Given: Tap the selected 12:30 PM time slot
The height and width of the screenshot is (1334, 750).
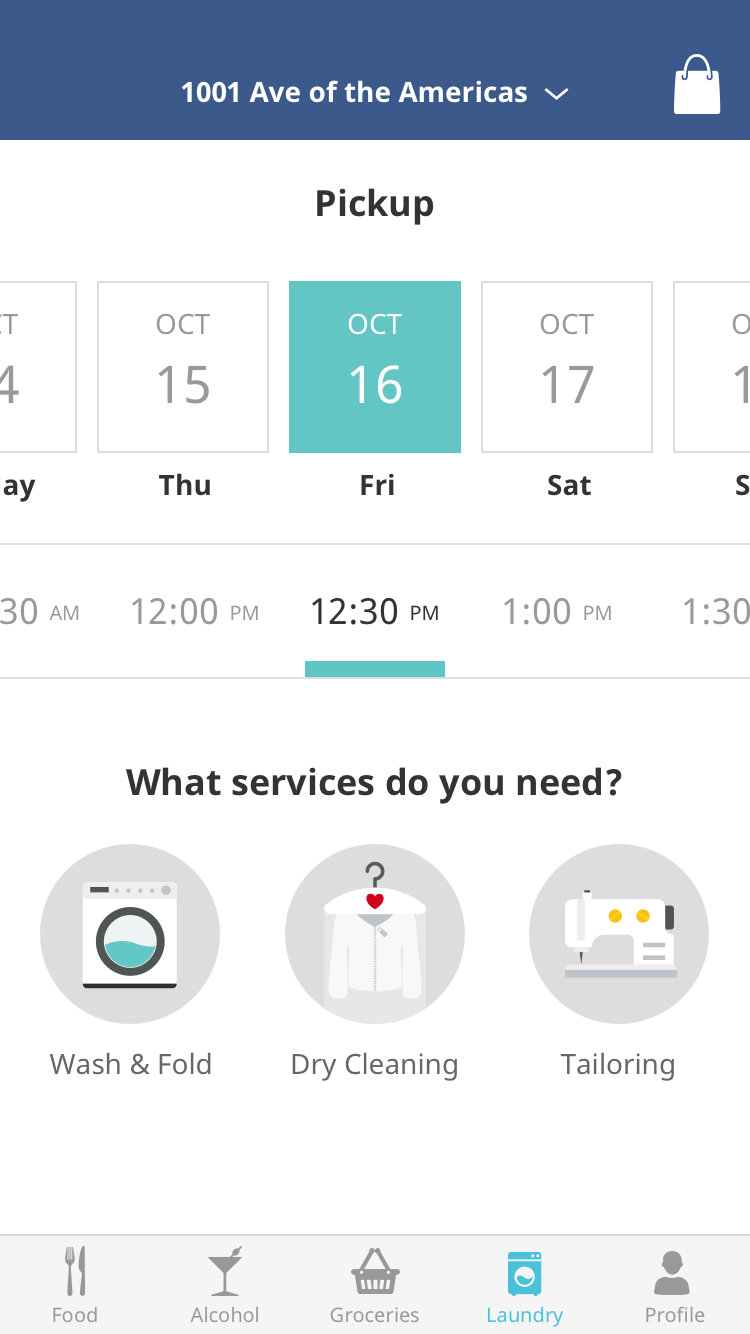Looking at the screenshot, I should click(375, 612).
